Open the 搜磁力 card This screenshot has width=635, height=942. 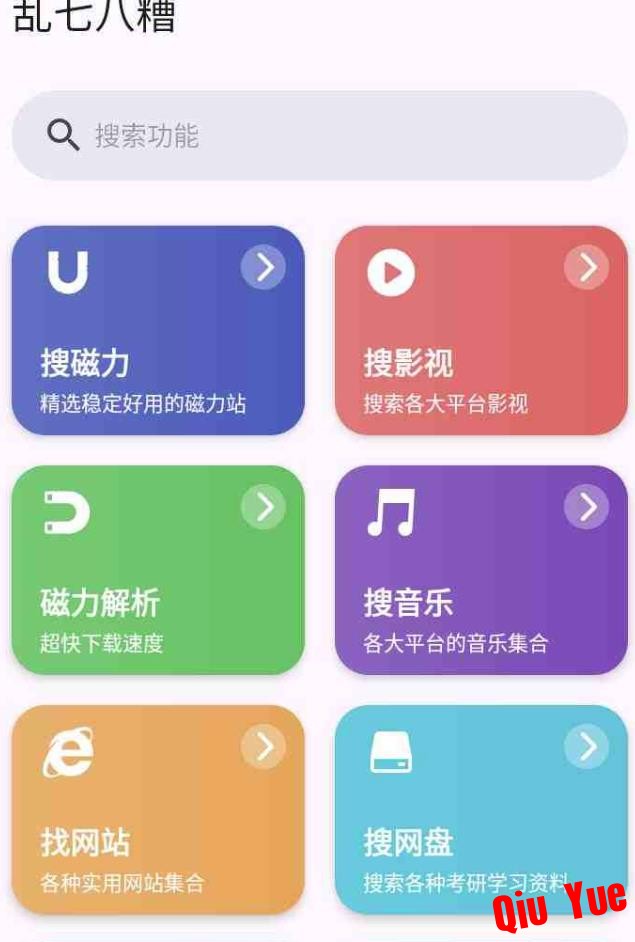coord(158,331)
